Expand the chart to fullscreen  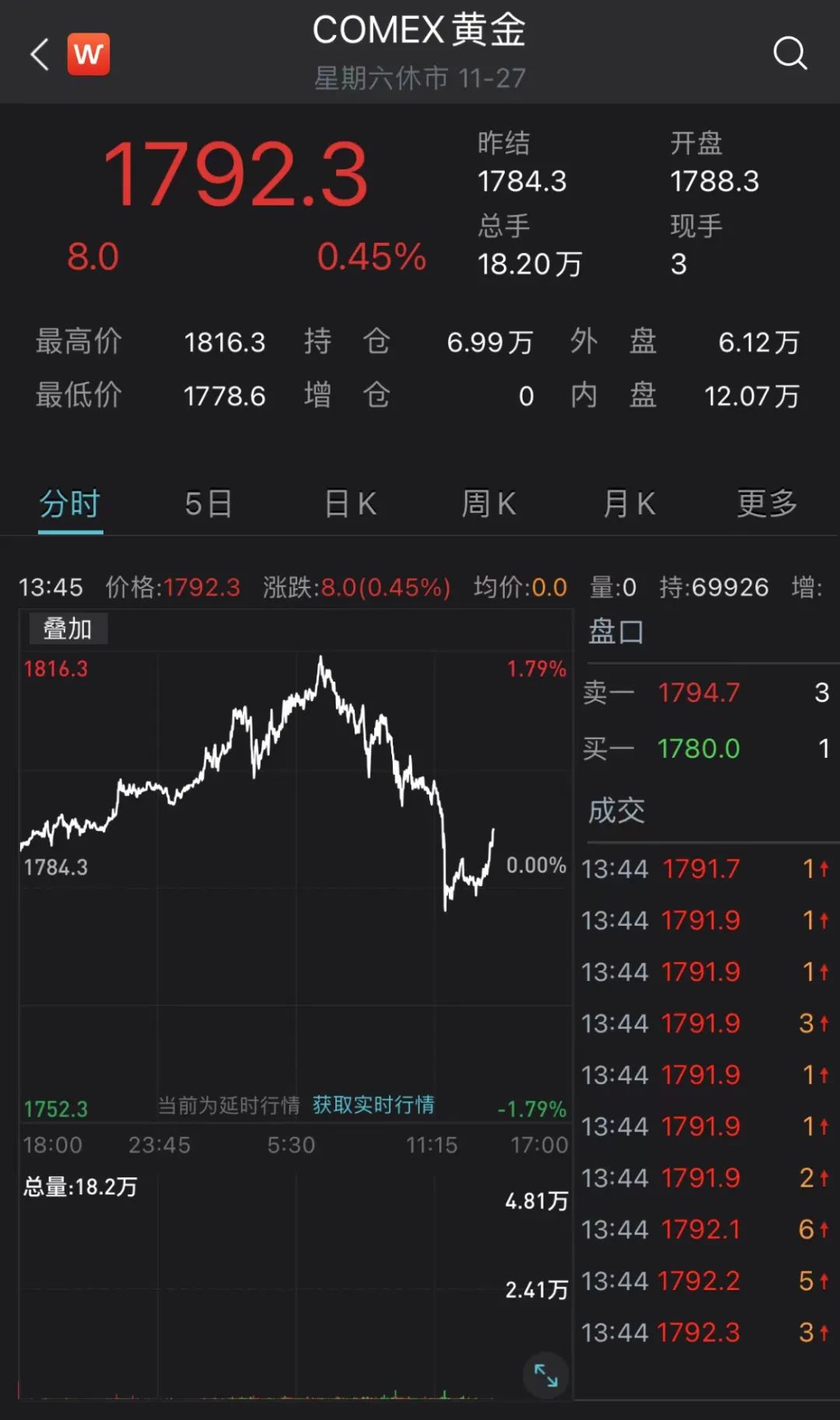545,1376
